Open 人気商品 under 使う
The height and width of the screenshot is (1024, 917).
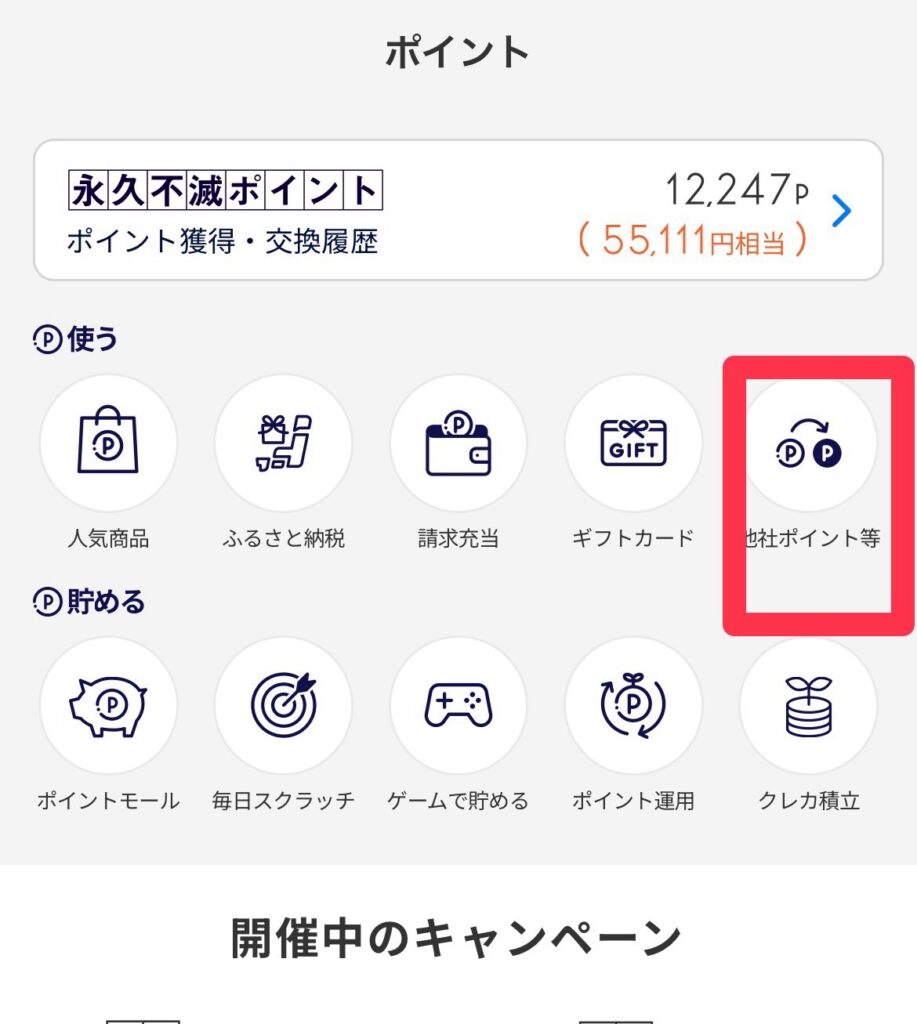tap(108, 443)
